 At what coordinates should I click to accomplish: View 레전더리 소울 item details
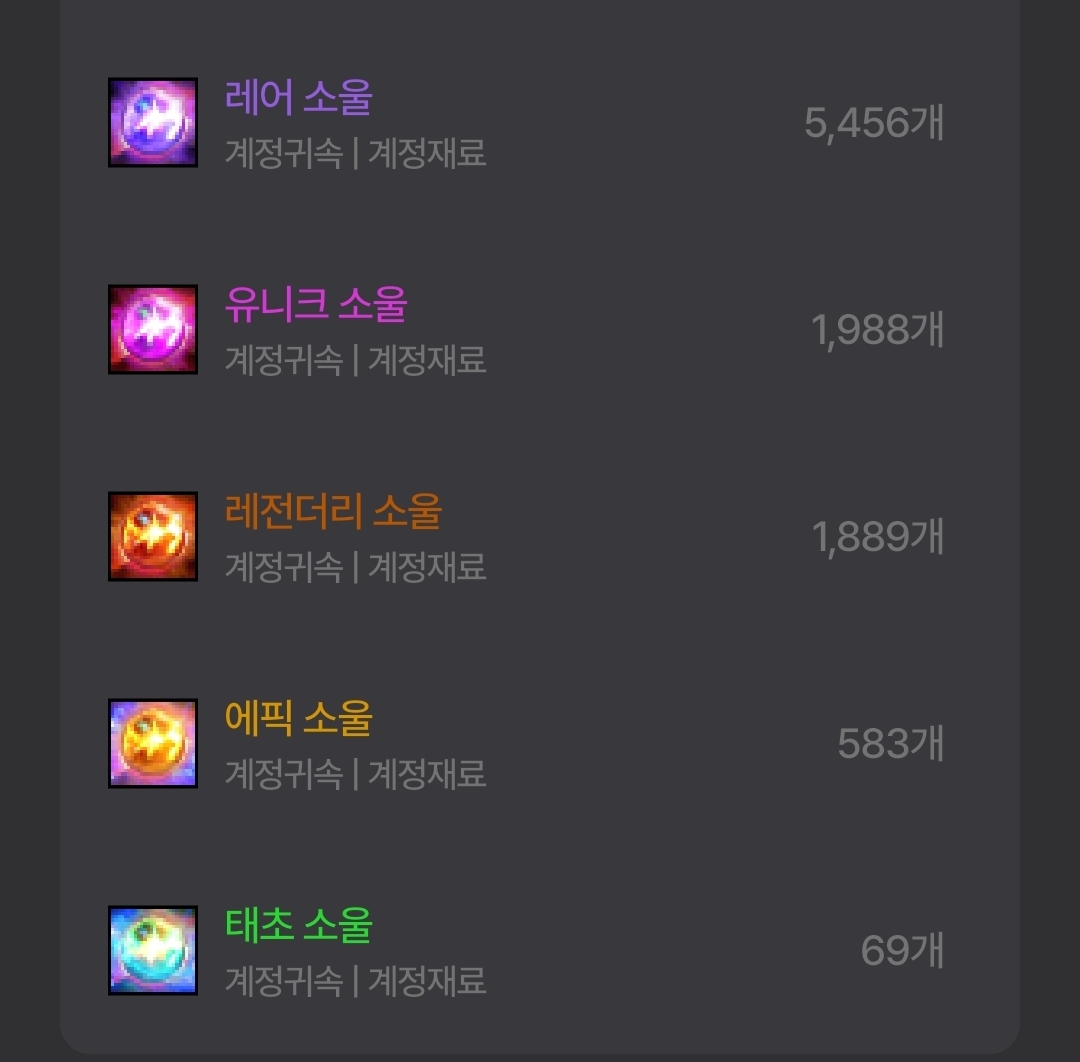332,513
